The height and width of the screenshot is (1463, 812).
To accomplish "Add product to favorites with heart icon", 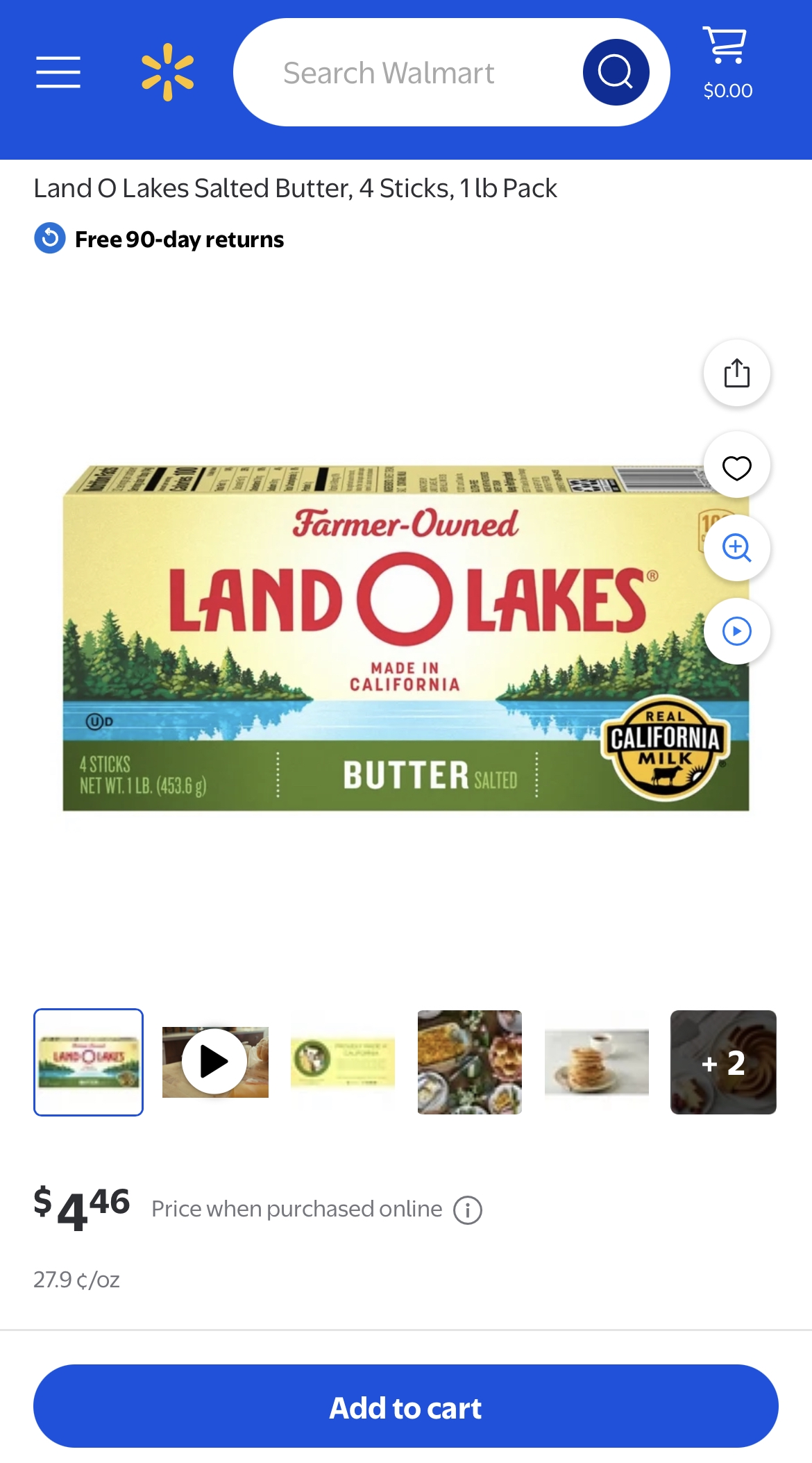I will [736, 467].
